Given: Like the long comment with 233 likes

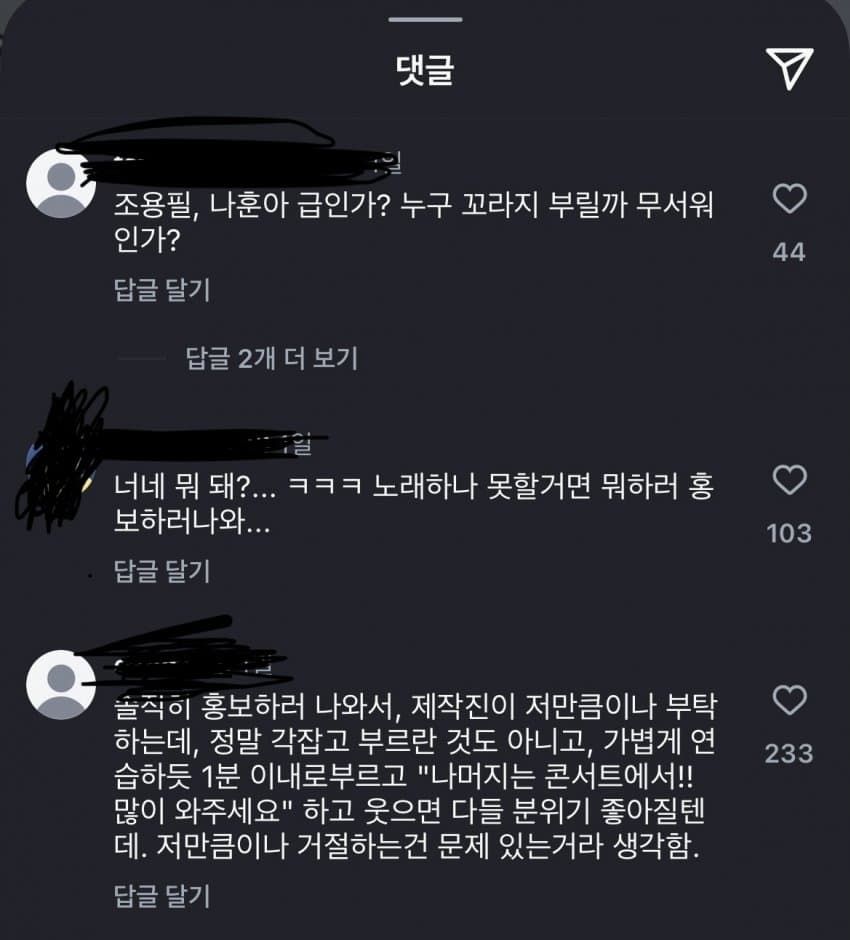Looking at the screenshot, I should pyautogui.click(x=790, y=700).
